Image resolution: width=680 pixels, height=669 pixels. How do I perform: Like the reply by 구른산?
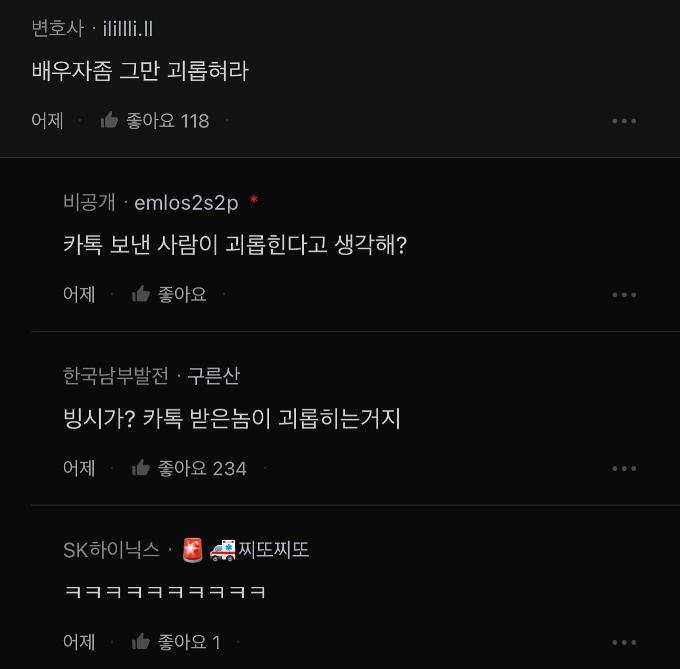(x=141, y=468)
